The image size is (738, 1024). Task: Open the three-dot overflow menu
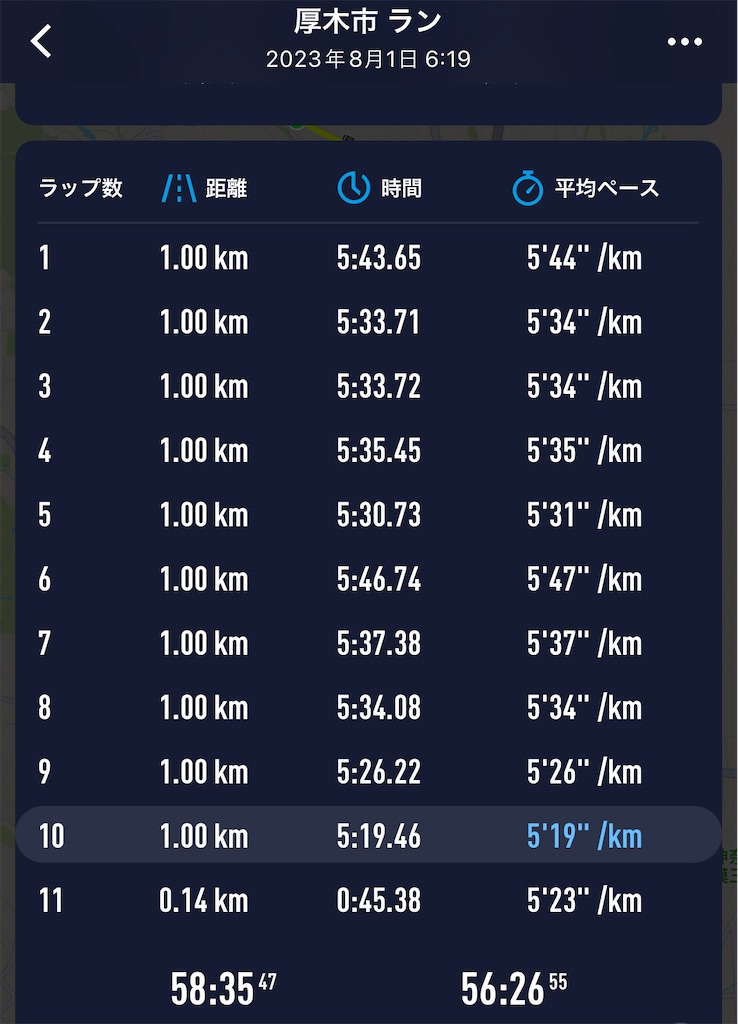[684, 42]
